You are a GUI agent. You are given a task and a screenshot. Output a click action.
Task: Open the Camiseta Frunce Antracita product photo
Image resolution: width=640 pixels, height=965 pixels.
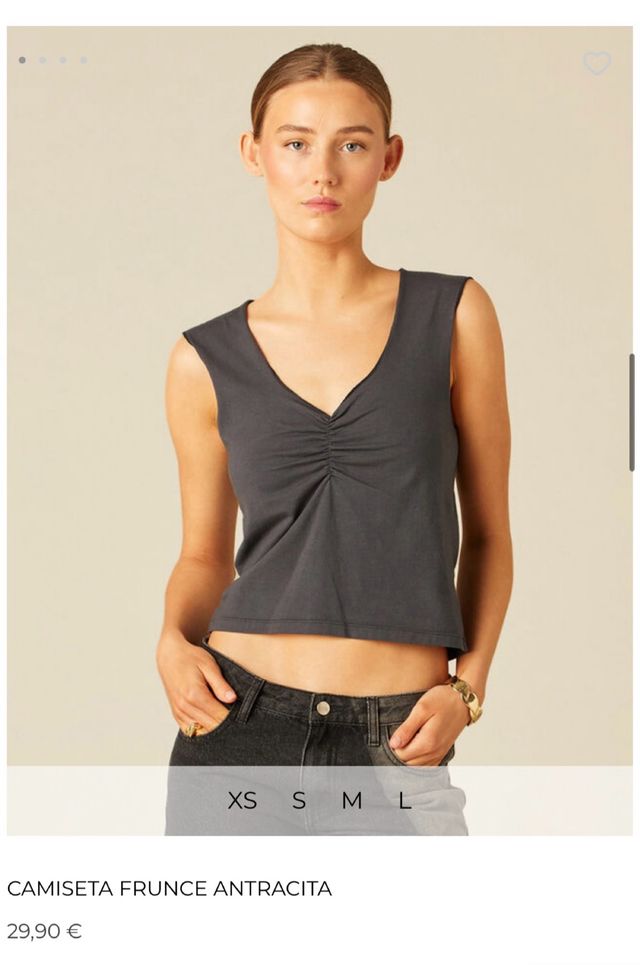320,400
